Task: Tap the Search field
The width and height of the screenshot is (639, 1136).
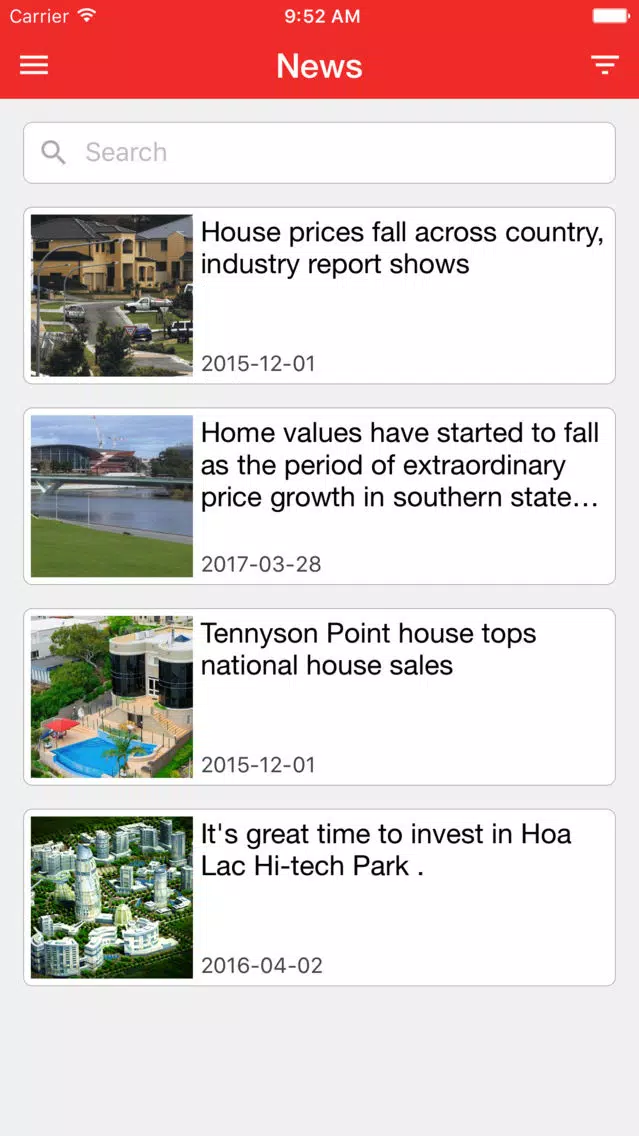Action: [x=320, y=153]
